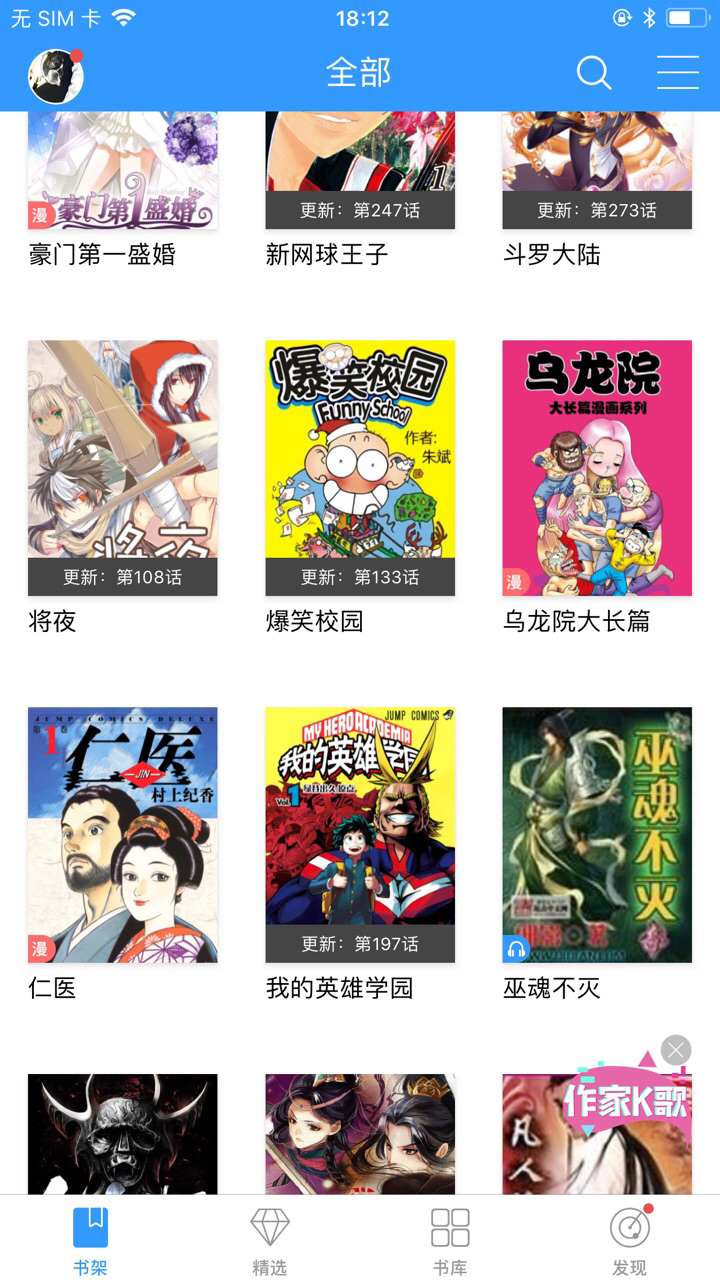Switch to the 书架 tab
Screen dimensions: 720x1280
(90, 1240)
